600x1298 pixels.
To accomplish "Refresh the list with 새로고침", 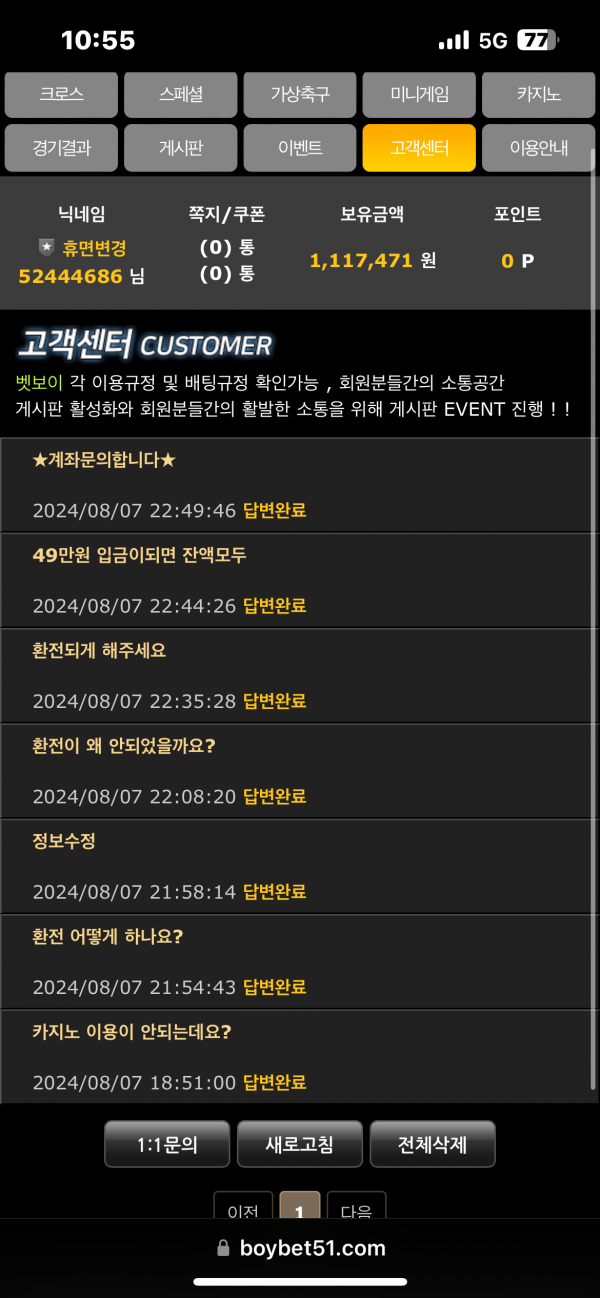I will point(300,1144).
